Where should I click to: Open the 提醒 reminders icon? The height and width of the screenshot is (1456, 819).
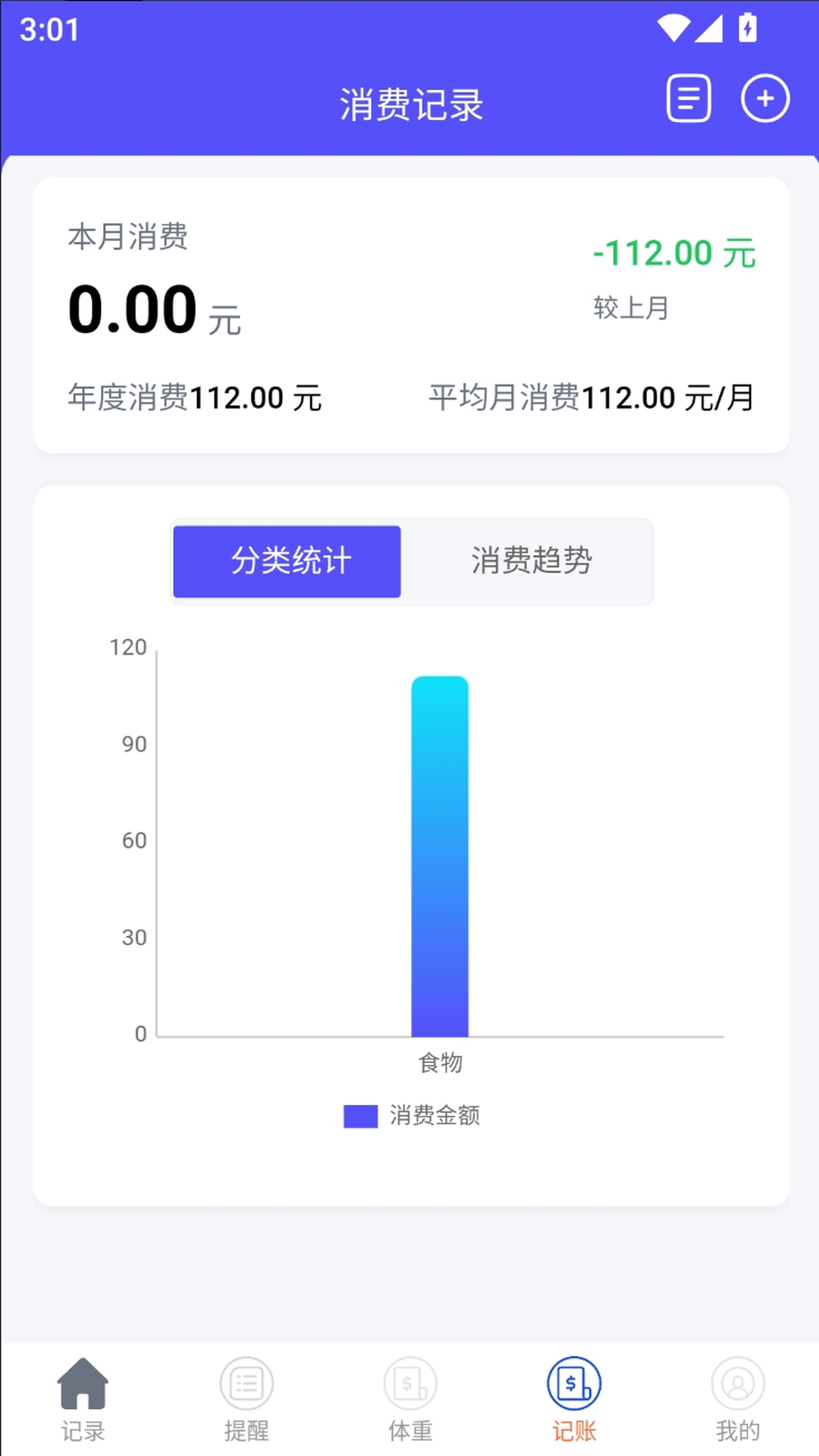point(246,1399)
